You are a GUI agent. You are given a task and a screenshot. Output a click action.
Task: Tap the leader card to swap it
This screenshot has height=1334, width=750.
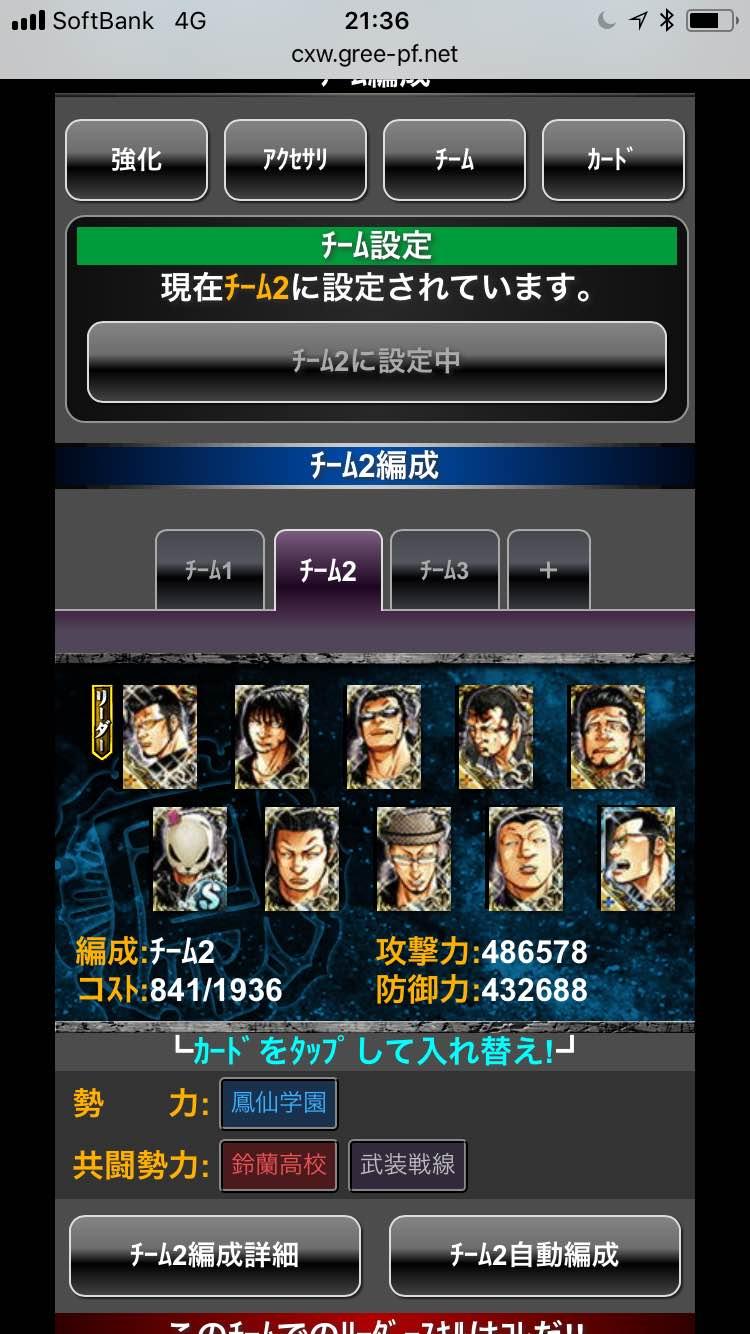coord(159,736)
